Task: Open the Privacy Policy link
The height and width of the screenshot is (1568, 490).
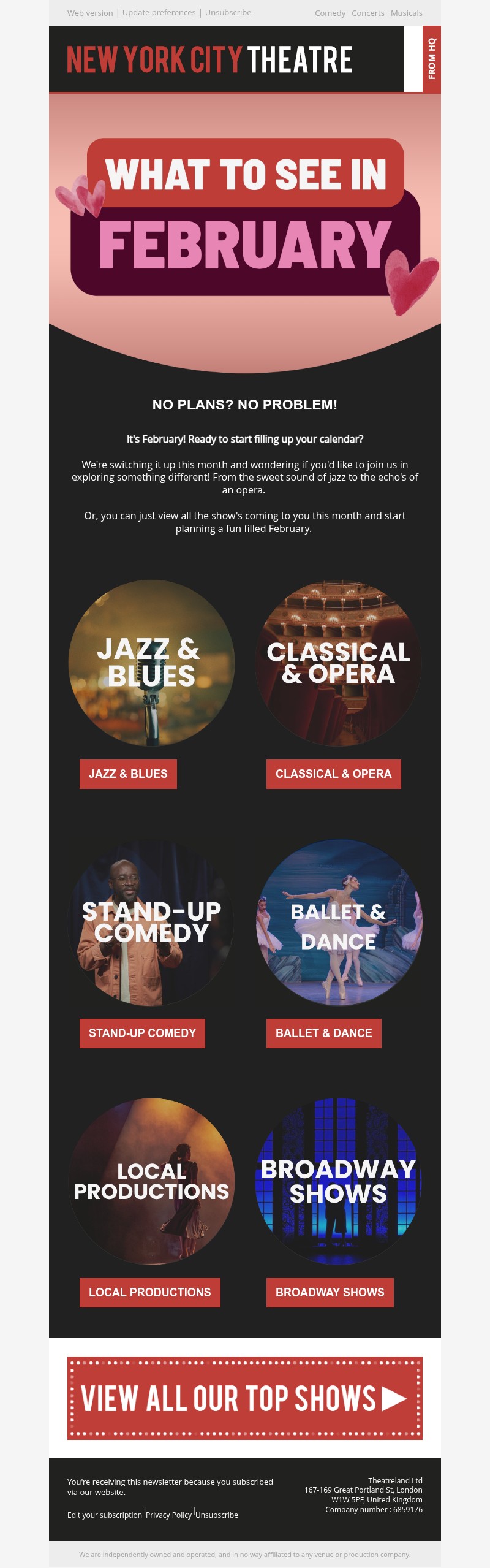Action: pos(168,1515)
